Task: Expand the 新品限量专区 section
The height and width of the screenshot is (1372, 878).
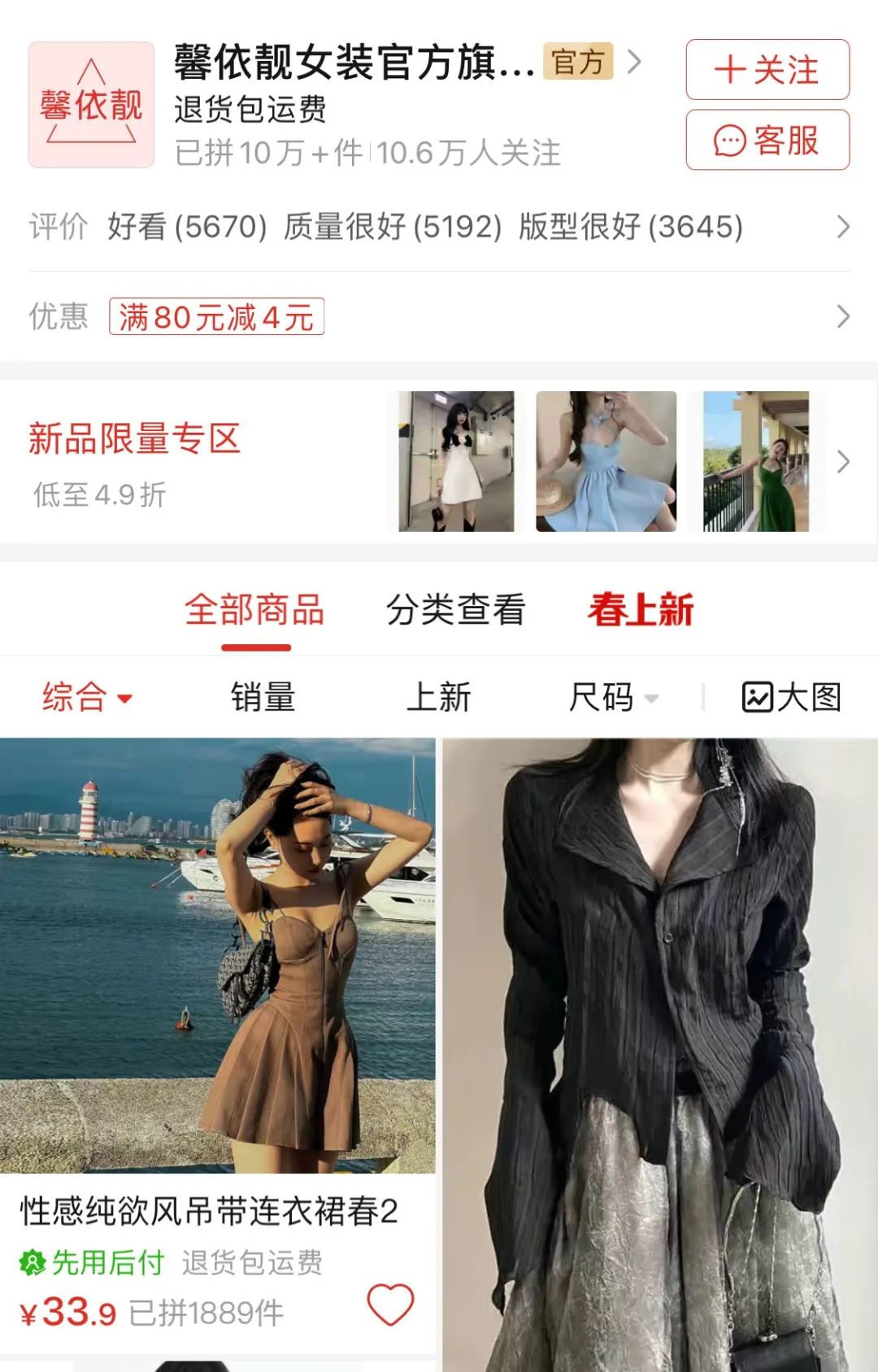Action: (x=841, y=462)
